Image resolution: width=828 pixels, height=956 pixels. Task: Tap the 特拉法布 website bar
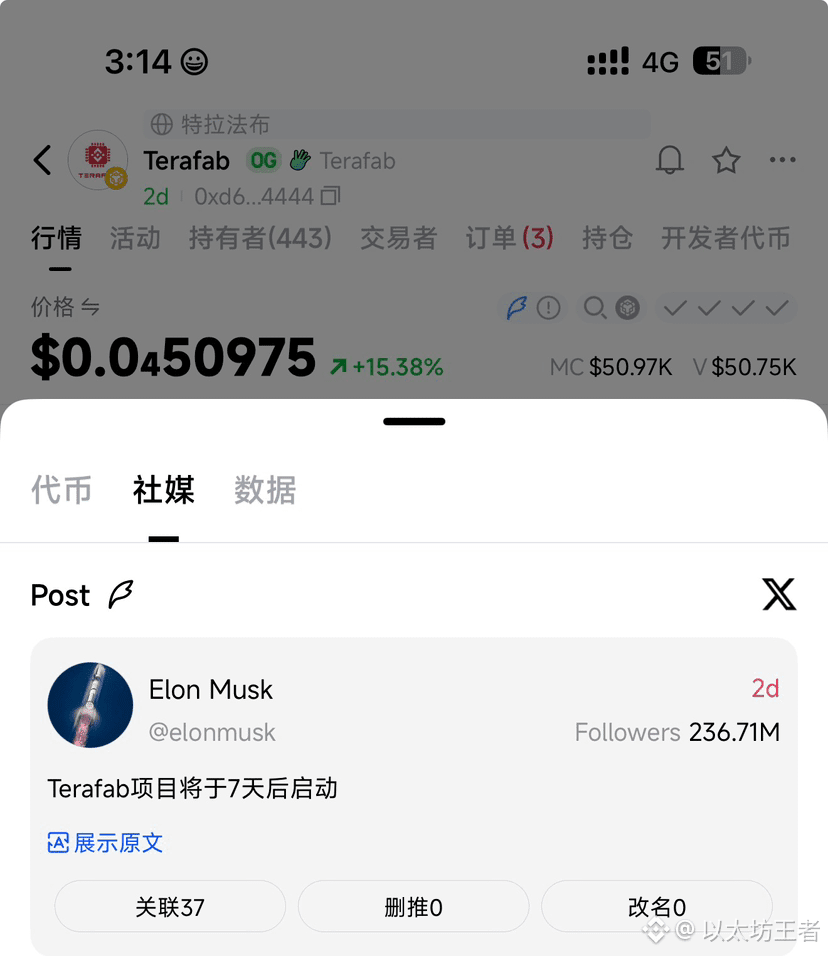point(397,124)
